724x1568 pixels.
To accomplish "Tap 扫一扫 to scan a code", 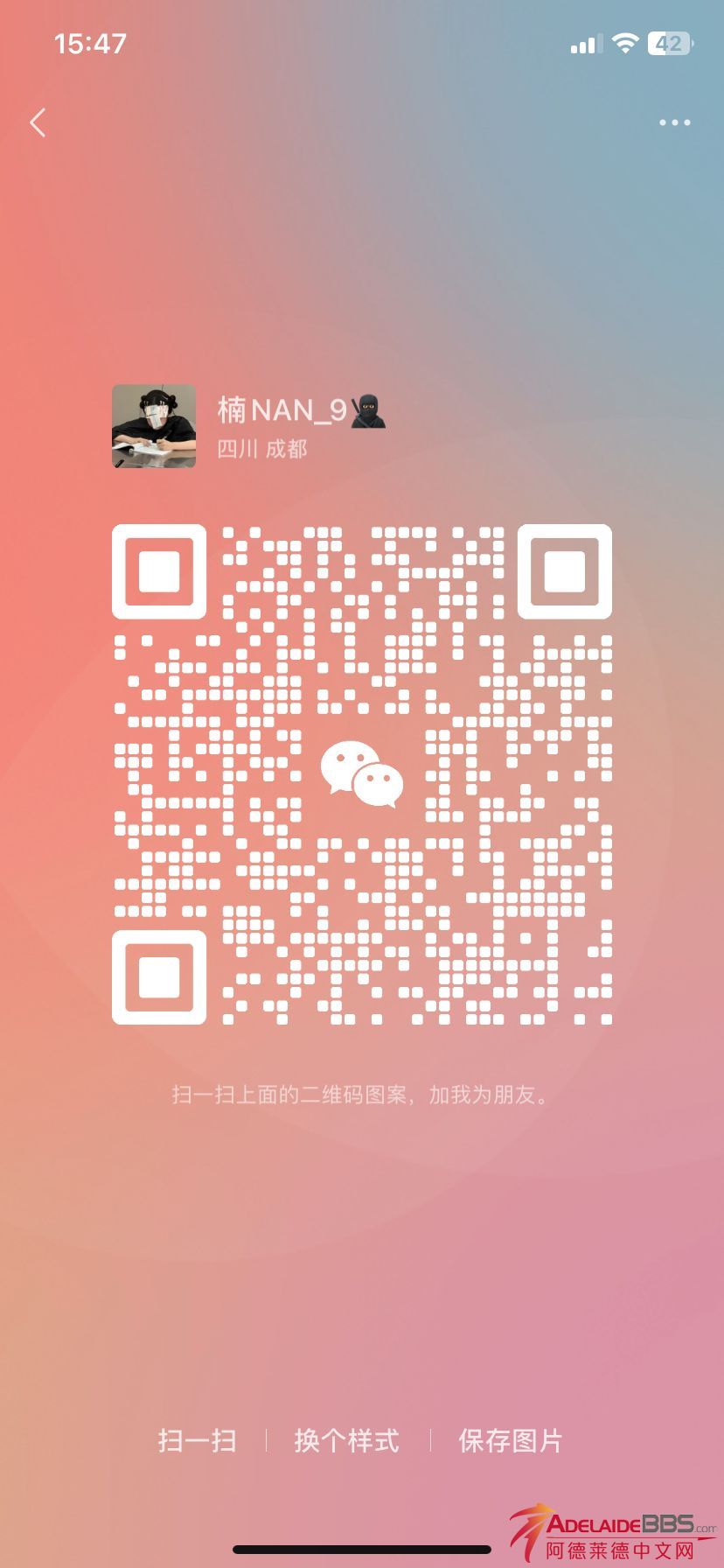I will coord(198,1440).
